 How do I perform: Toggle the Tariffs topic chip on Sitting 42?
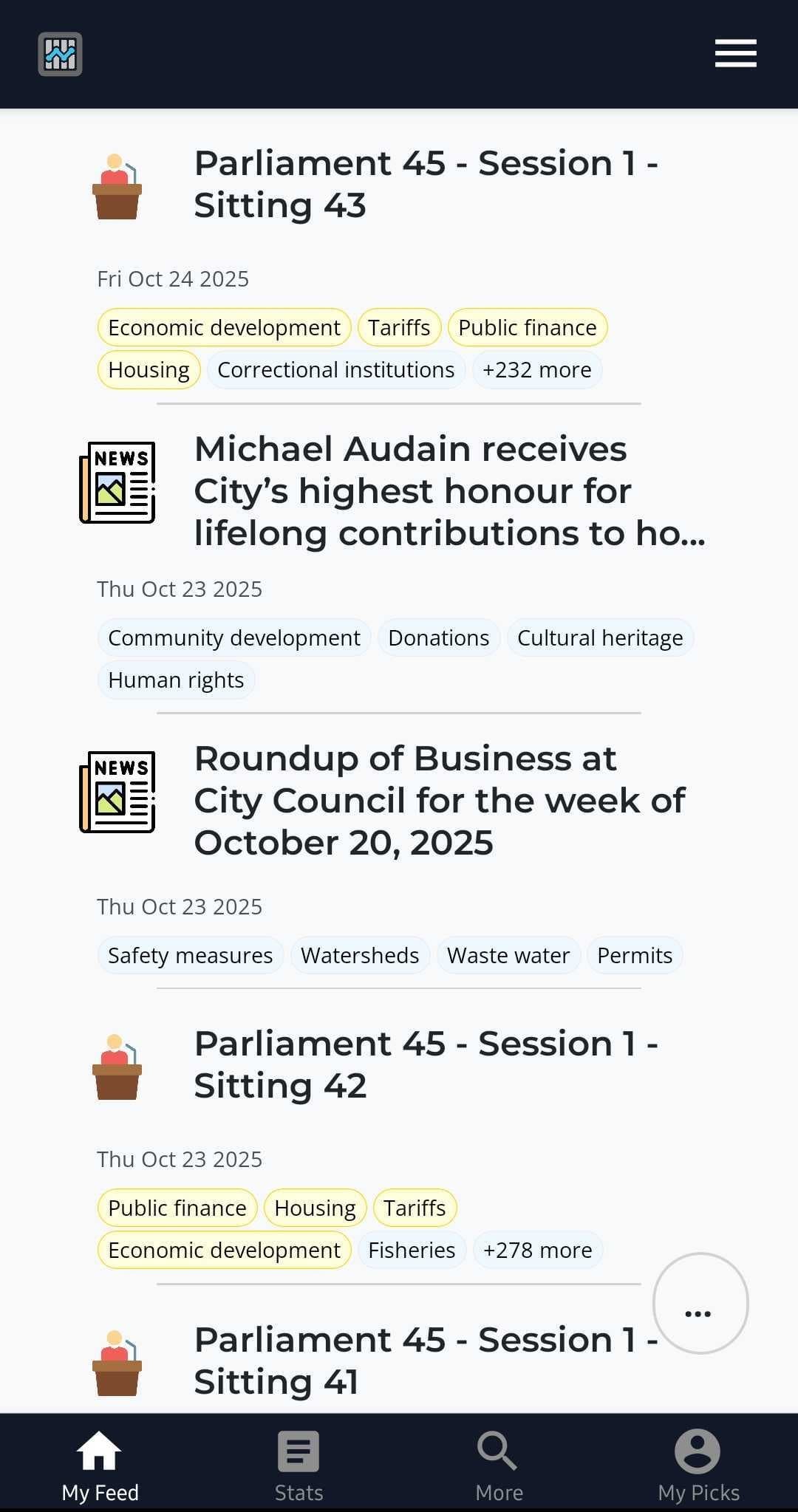pos(415,1208)
